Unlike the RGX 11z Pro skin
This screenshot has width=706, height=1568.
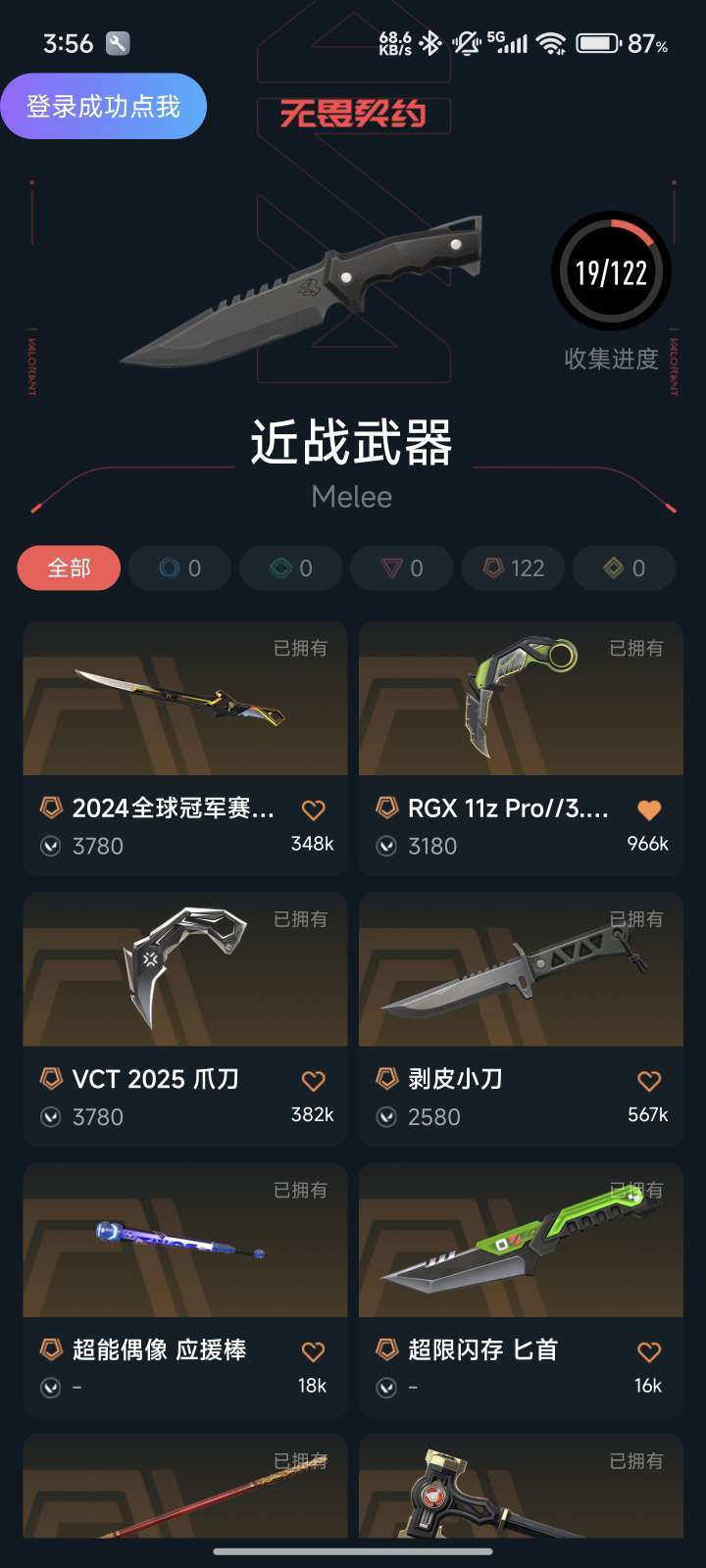(649, 810)
